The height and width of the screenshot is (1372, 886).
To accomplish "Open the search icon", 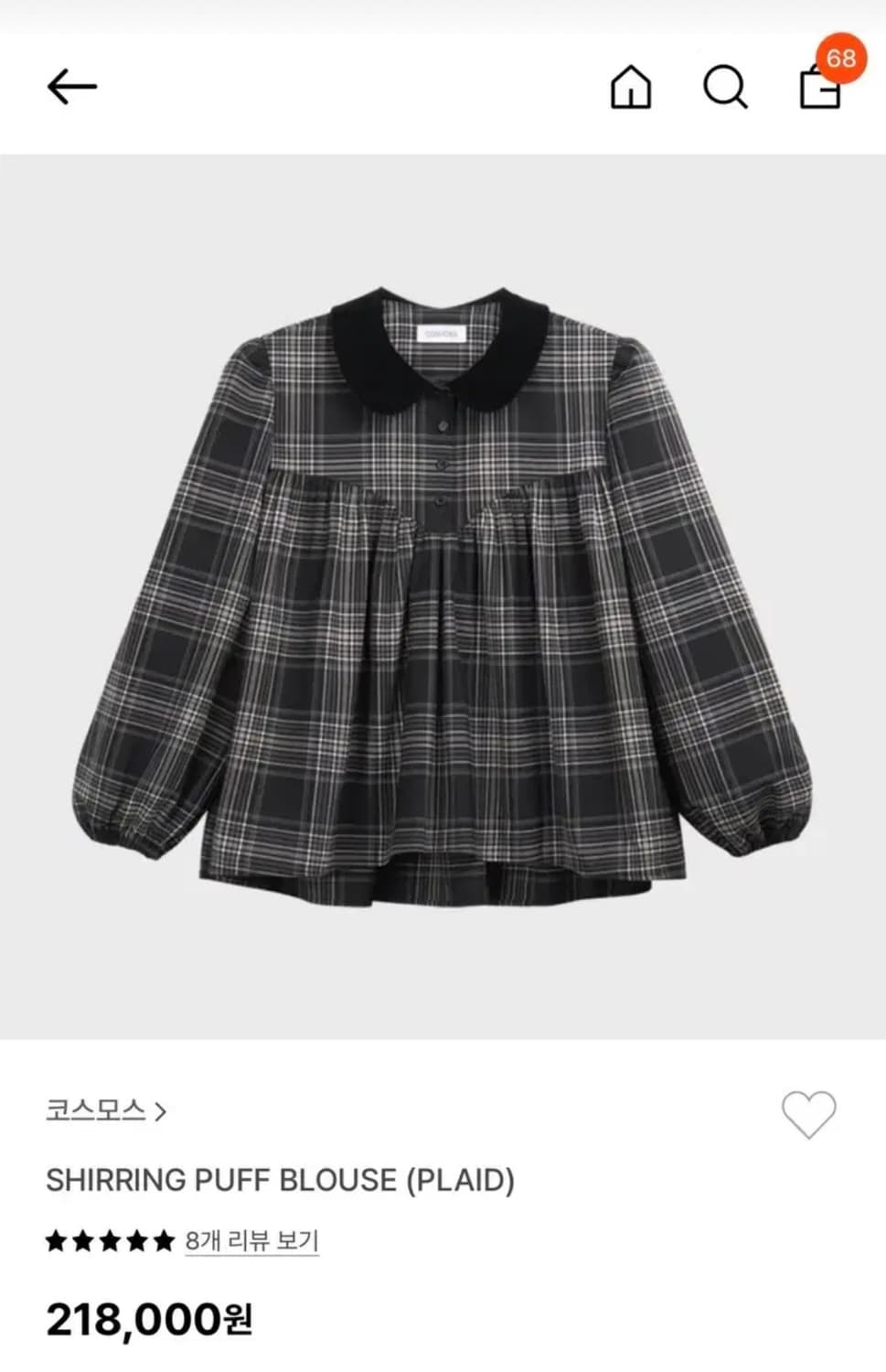I will [727, 87].
